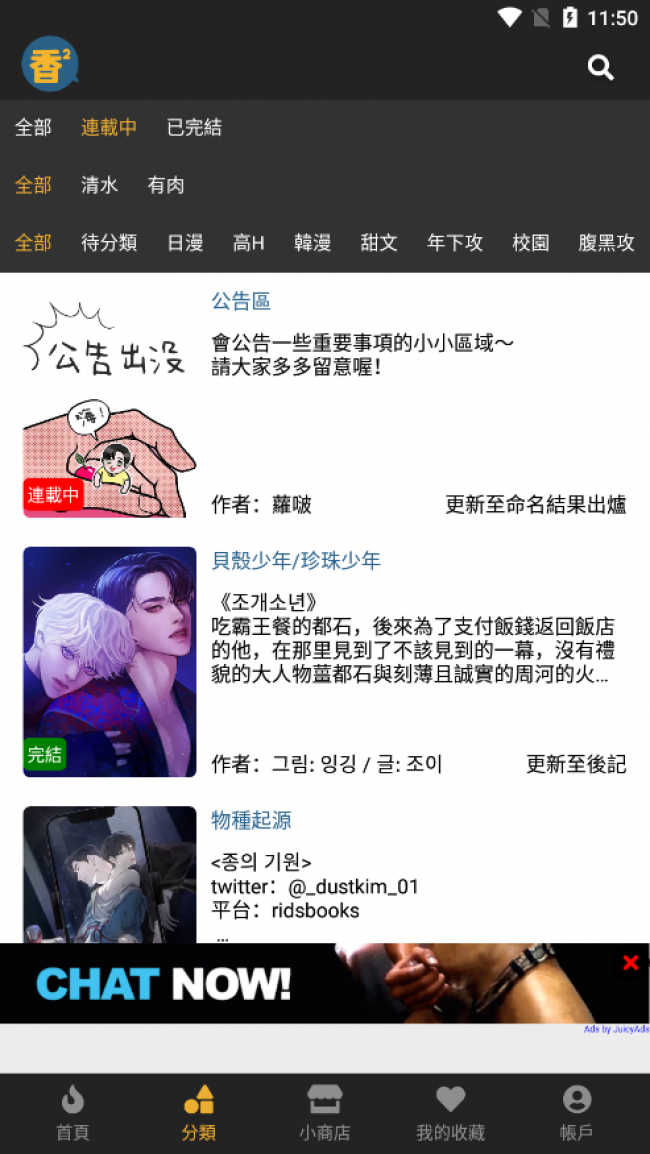Open the 物種起源 title link
The width and height of the screenshot is (650, 1154).
(x=251, y=821)
